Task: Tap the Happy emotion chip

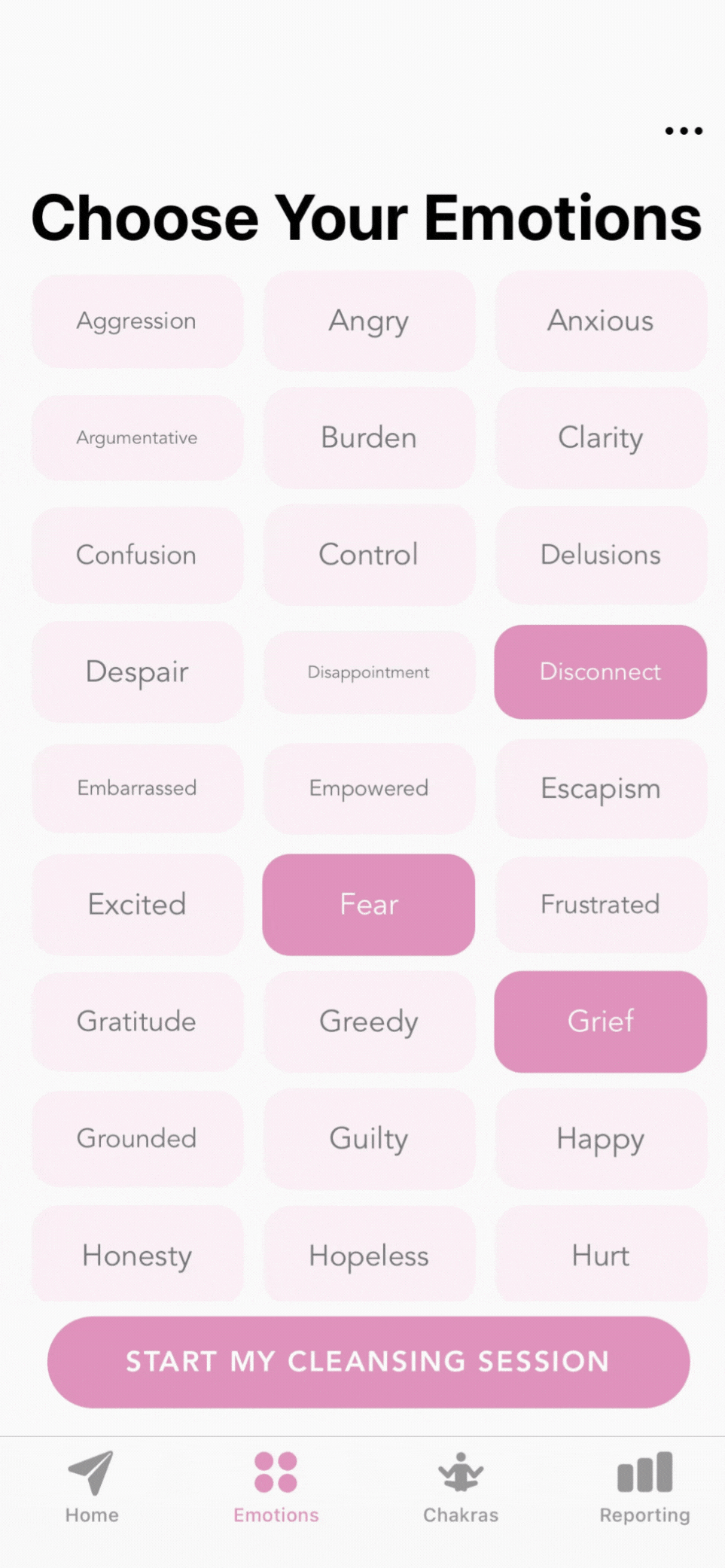Action: [600, 1139]
